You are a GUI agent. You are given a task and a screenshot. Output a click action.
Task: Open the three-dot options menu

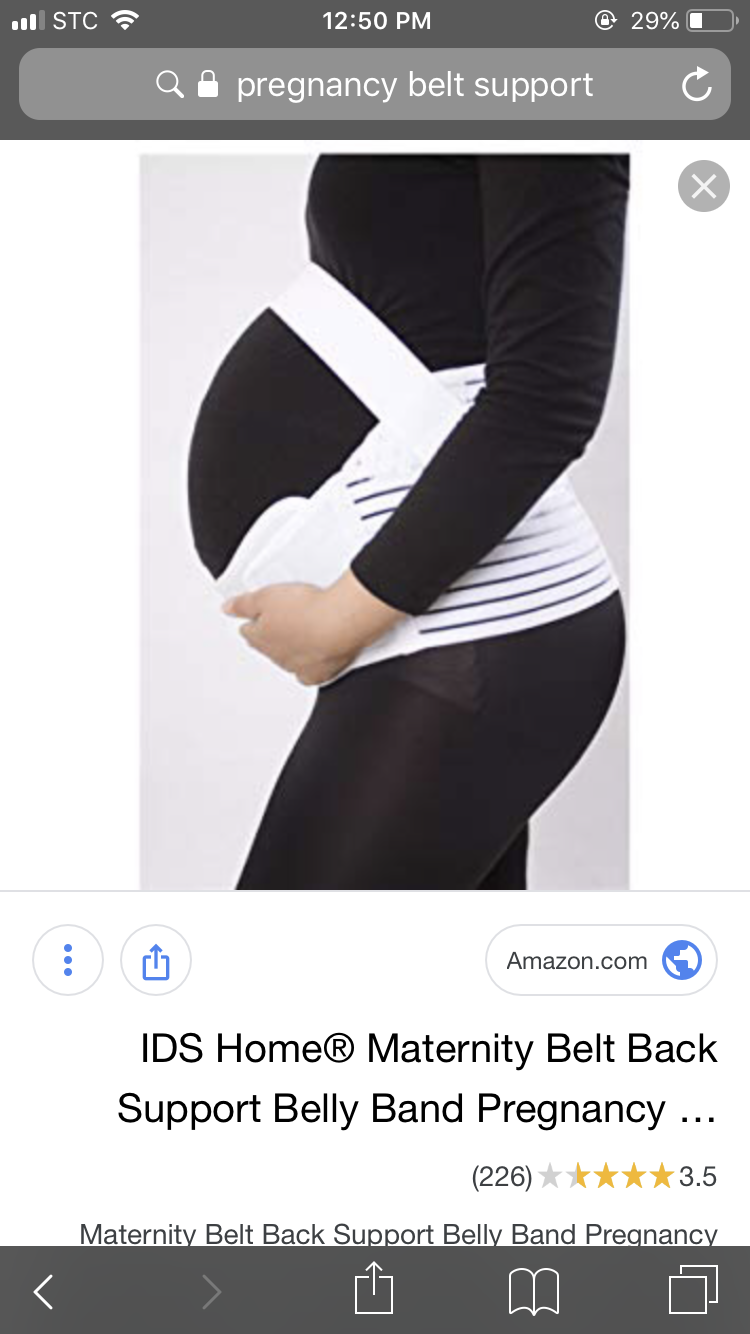point(68,961)
